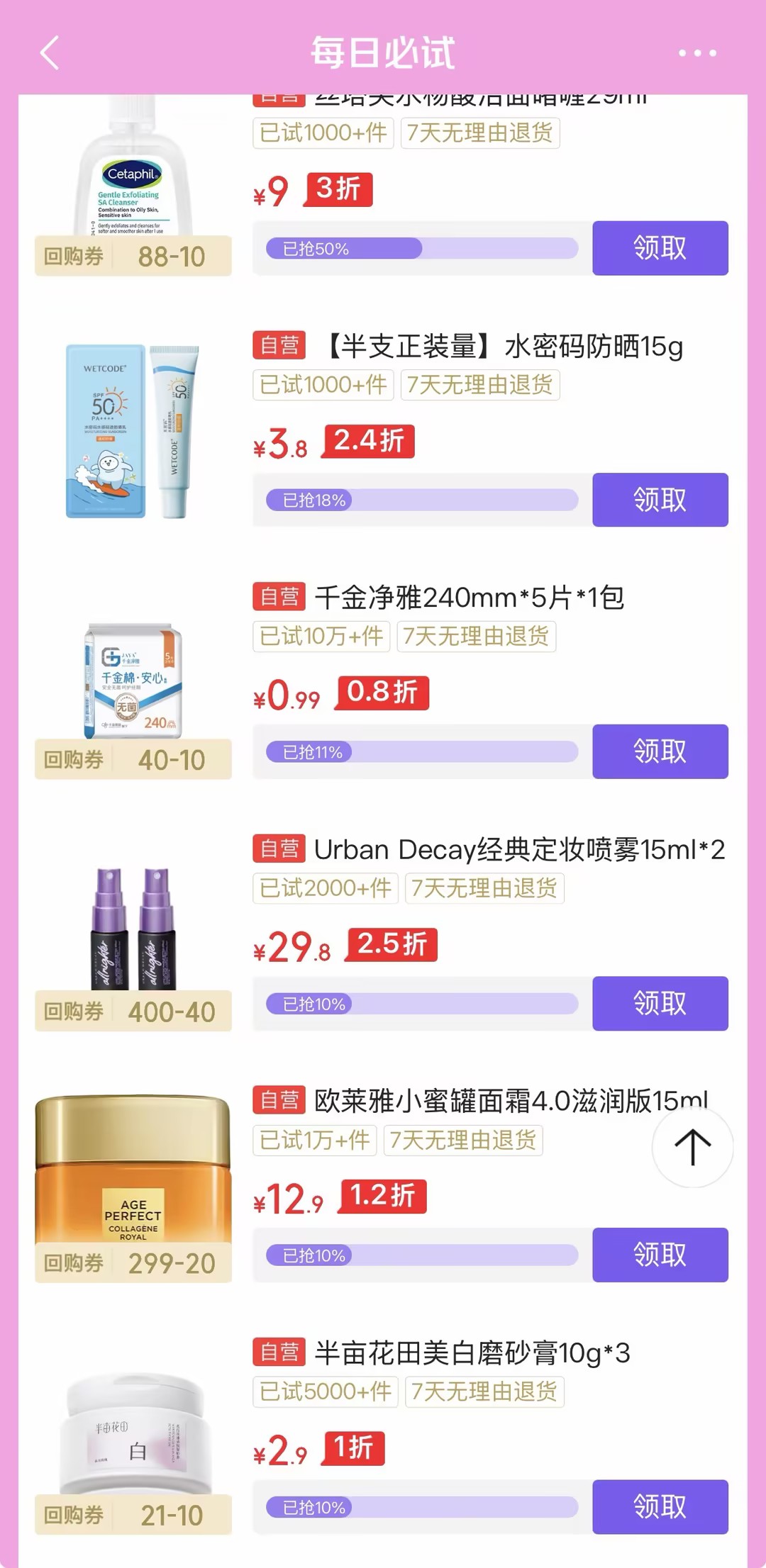The height and width of the screenshot is (1568, 766).
Task: Open the three-dot overflow menu
Action: pyautogui.click(x=697, y=53)
